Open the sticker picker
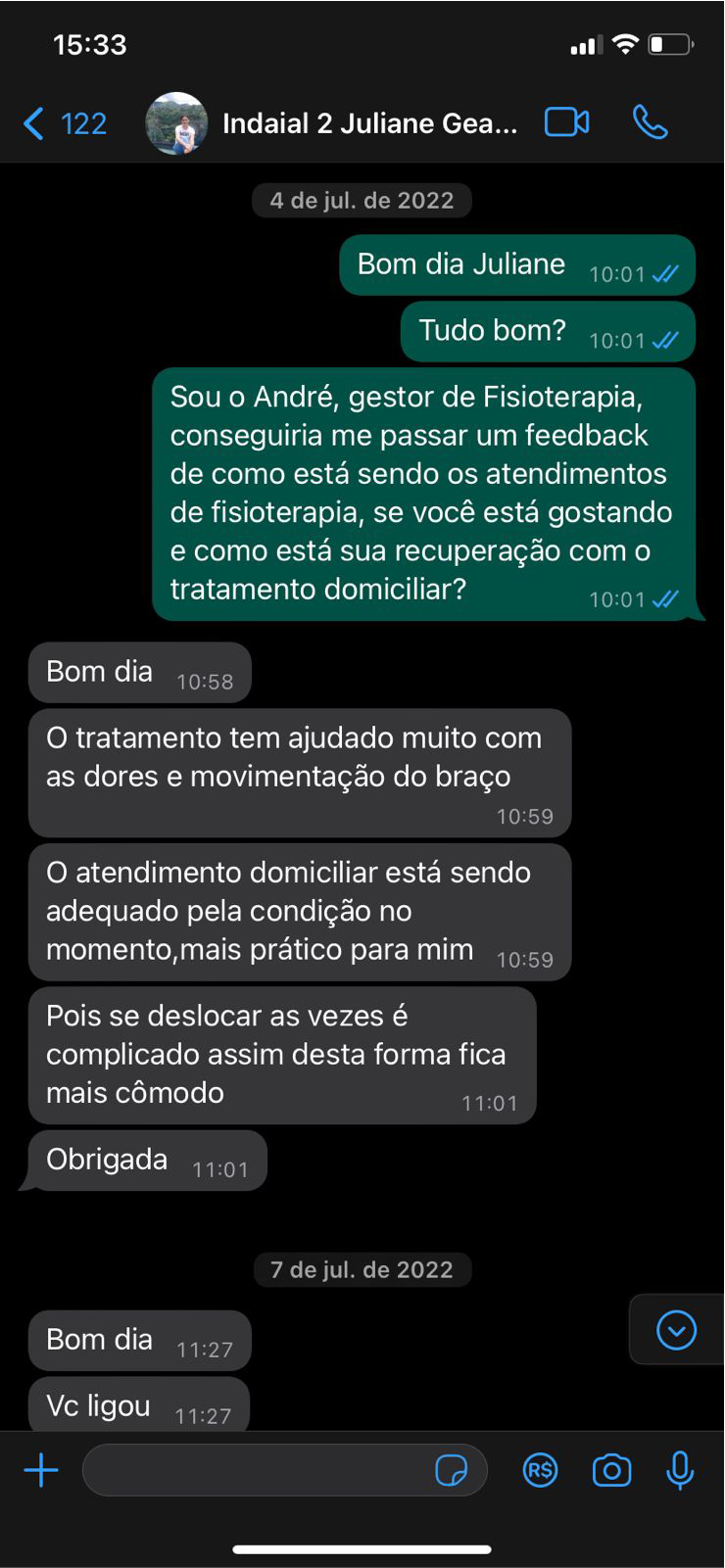 point(451,1470)
